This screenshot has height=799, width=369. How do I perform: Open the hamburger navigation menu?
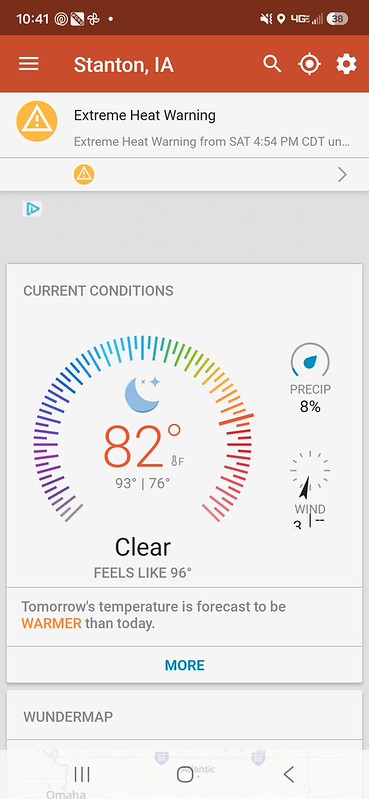[29, 64]
